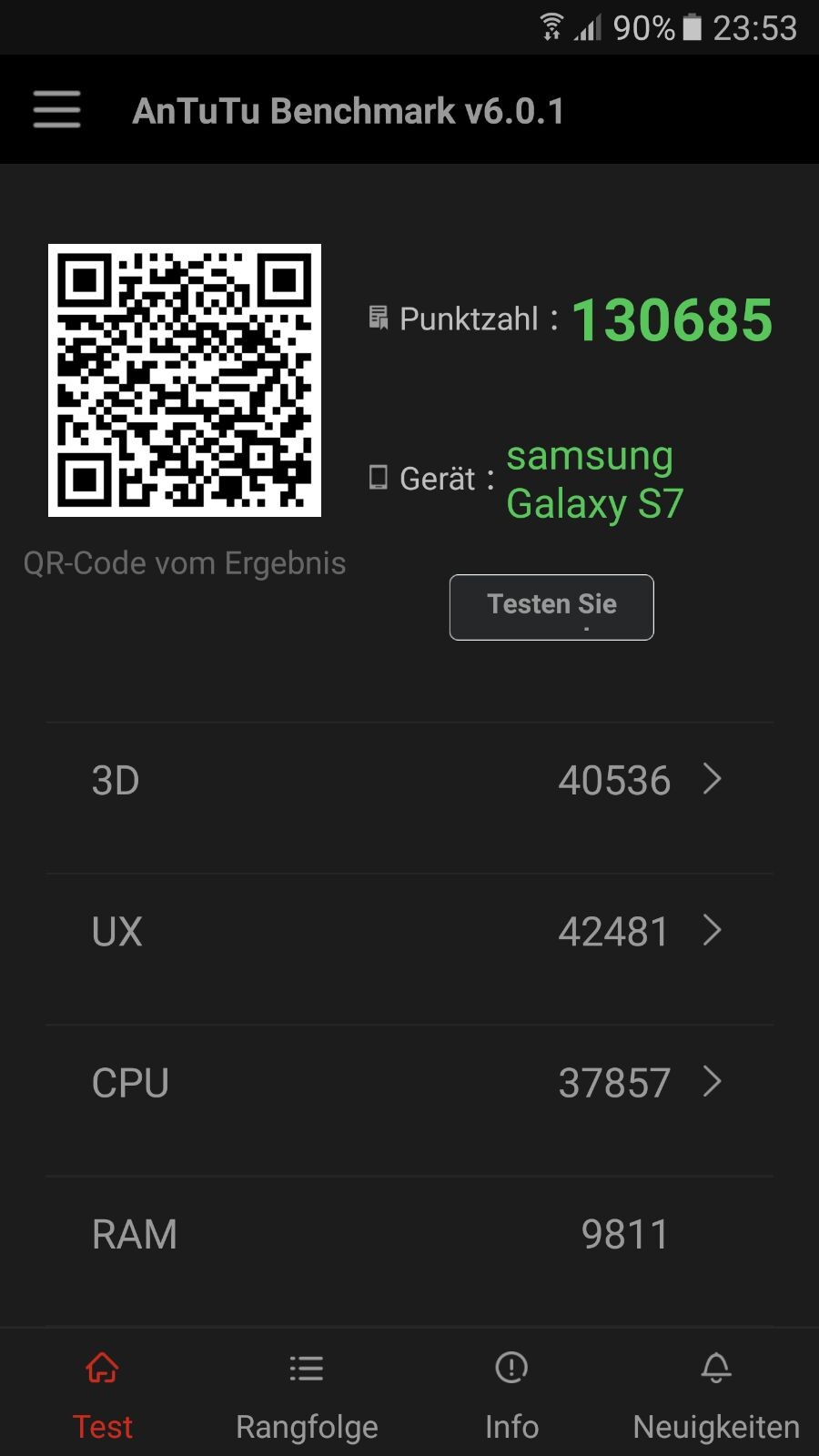Expand the UX score row
The width and height of the screenshot is (819, 1456).
(409, 932)
